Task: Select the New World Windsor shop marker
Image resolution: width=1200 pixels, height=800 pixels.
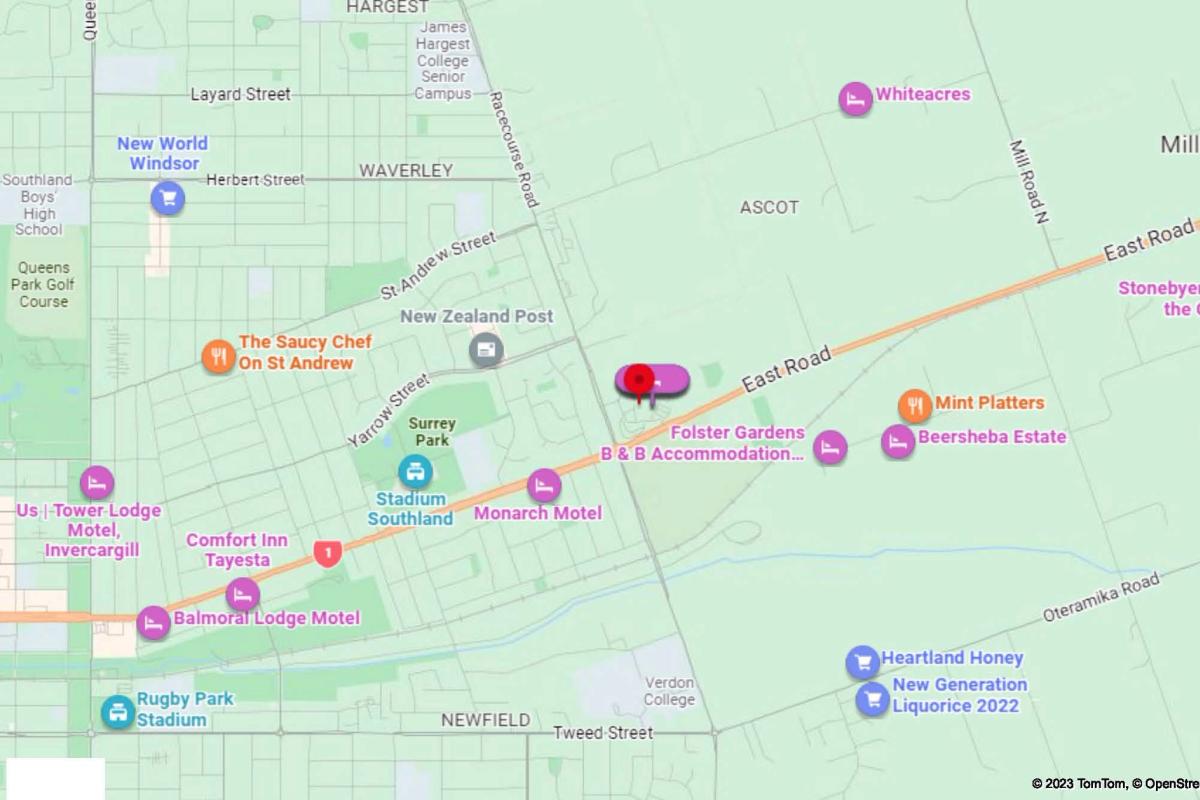Action: [x=168, y=198]
